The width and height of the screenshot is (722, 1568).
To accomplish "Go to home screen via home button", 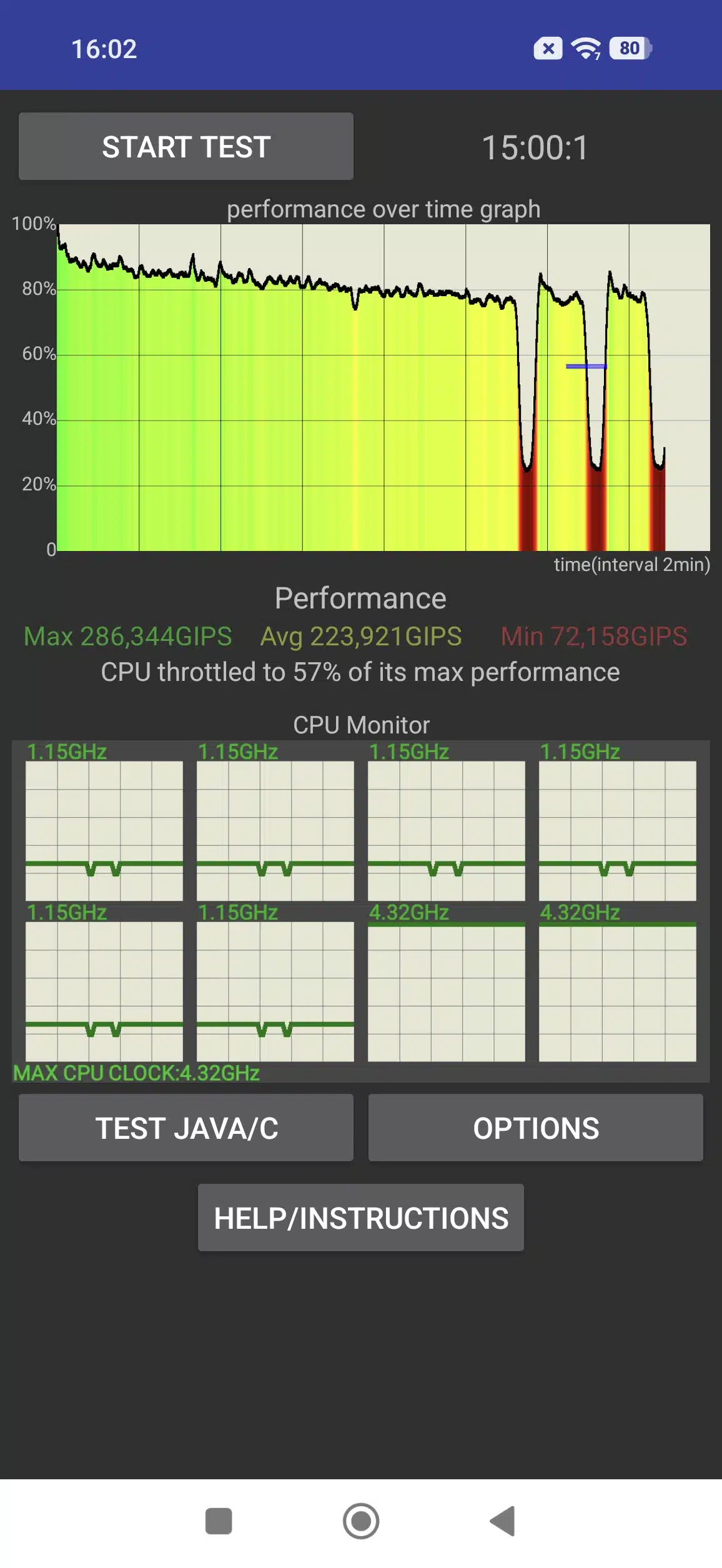I will 361,1521.
